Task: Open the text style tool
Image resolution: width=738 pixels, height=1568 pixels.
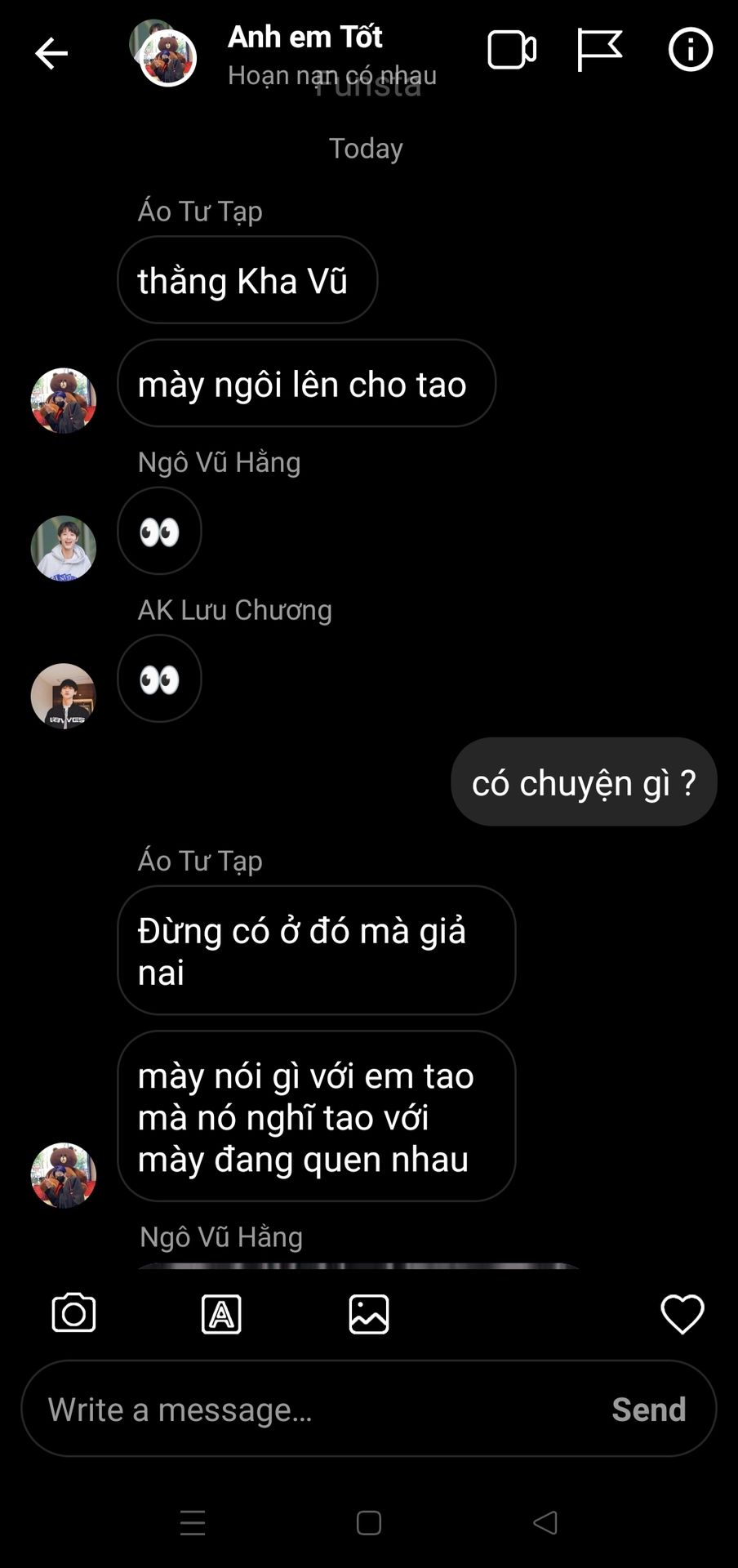Action: [221, 1314]
